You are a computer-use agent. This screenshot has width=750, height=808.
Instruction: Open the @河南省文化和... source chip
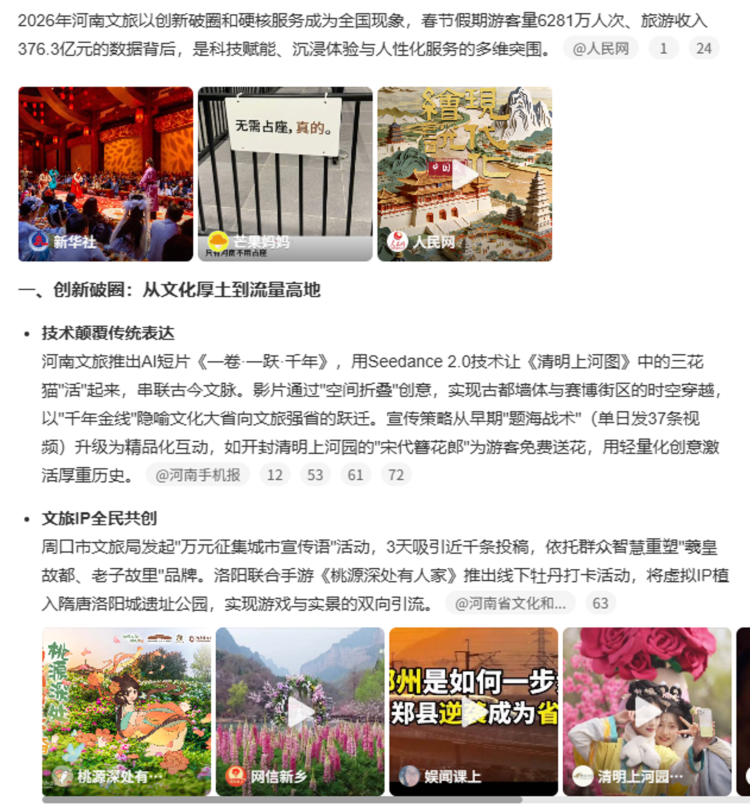click(510, 603)
